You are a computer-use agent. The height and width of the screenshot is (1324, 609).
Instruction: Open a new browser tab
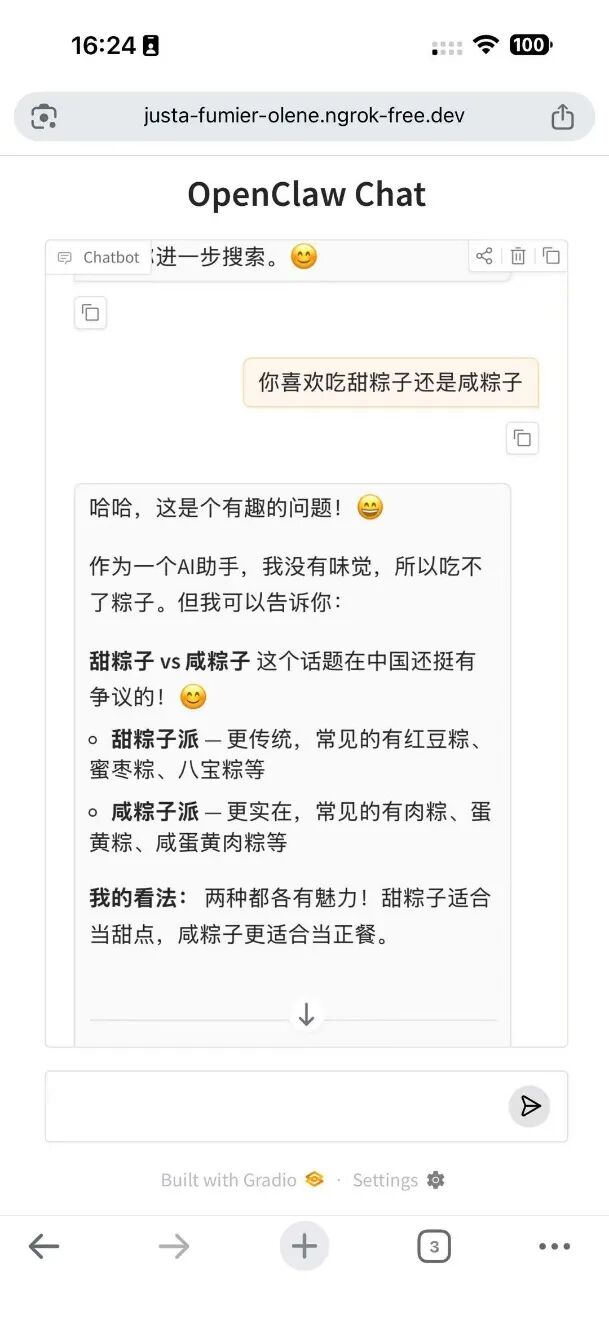tap(304, 1246)
